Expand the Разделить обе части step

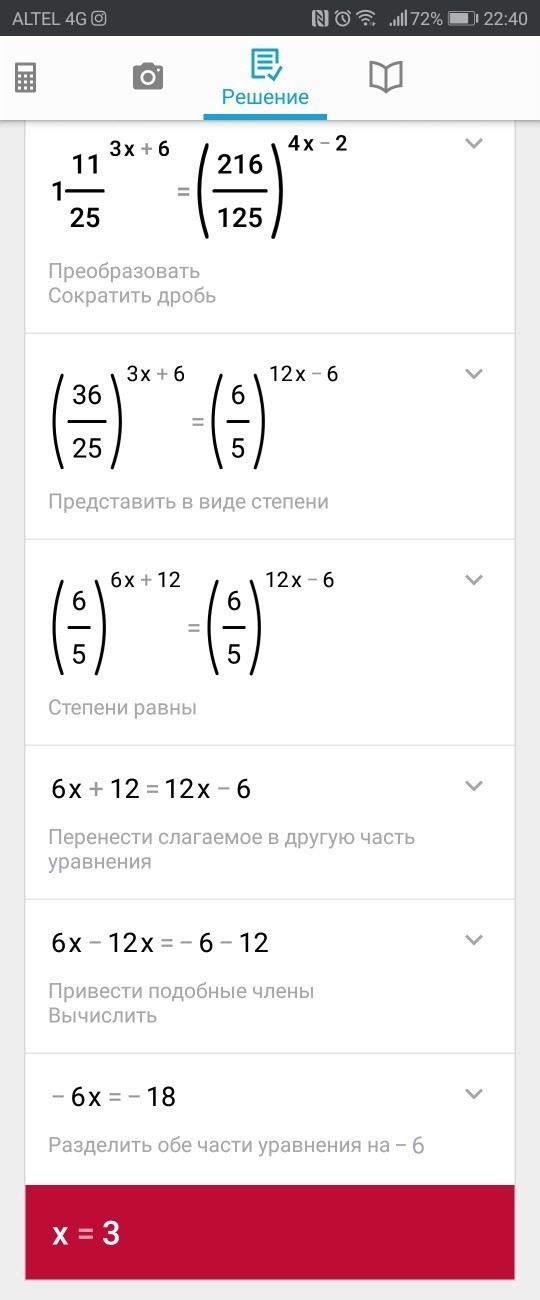[475, 1094]
